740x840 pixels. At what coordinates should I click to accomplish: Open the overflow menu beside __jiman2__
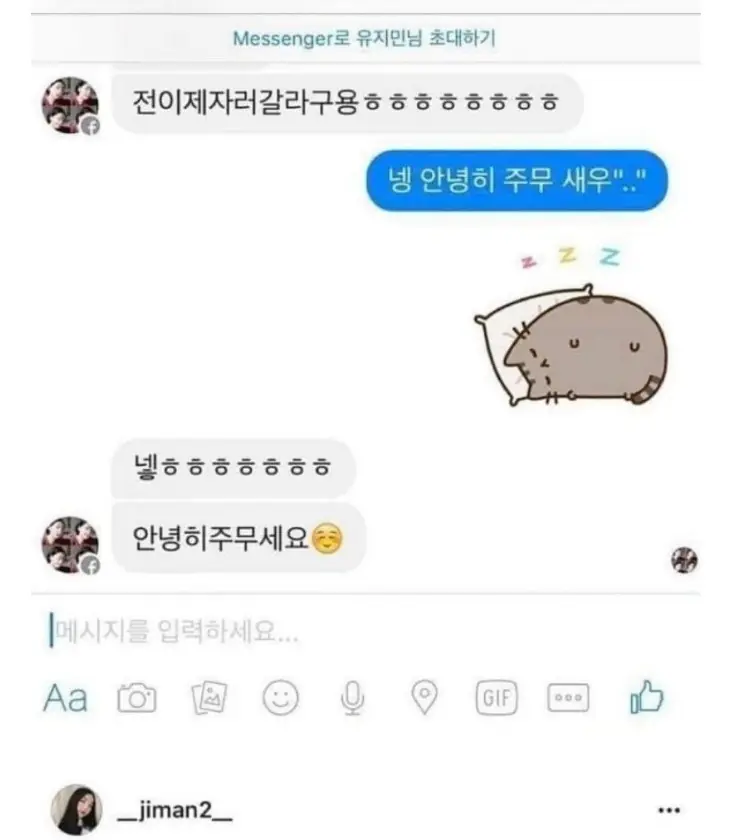[669, 810]
